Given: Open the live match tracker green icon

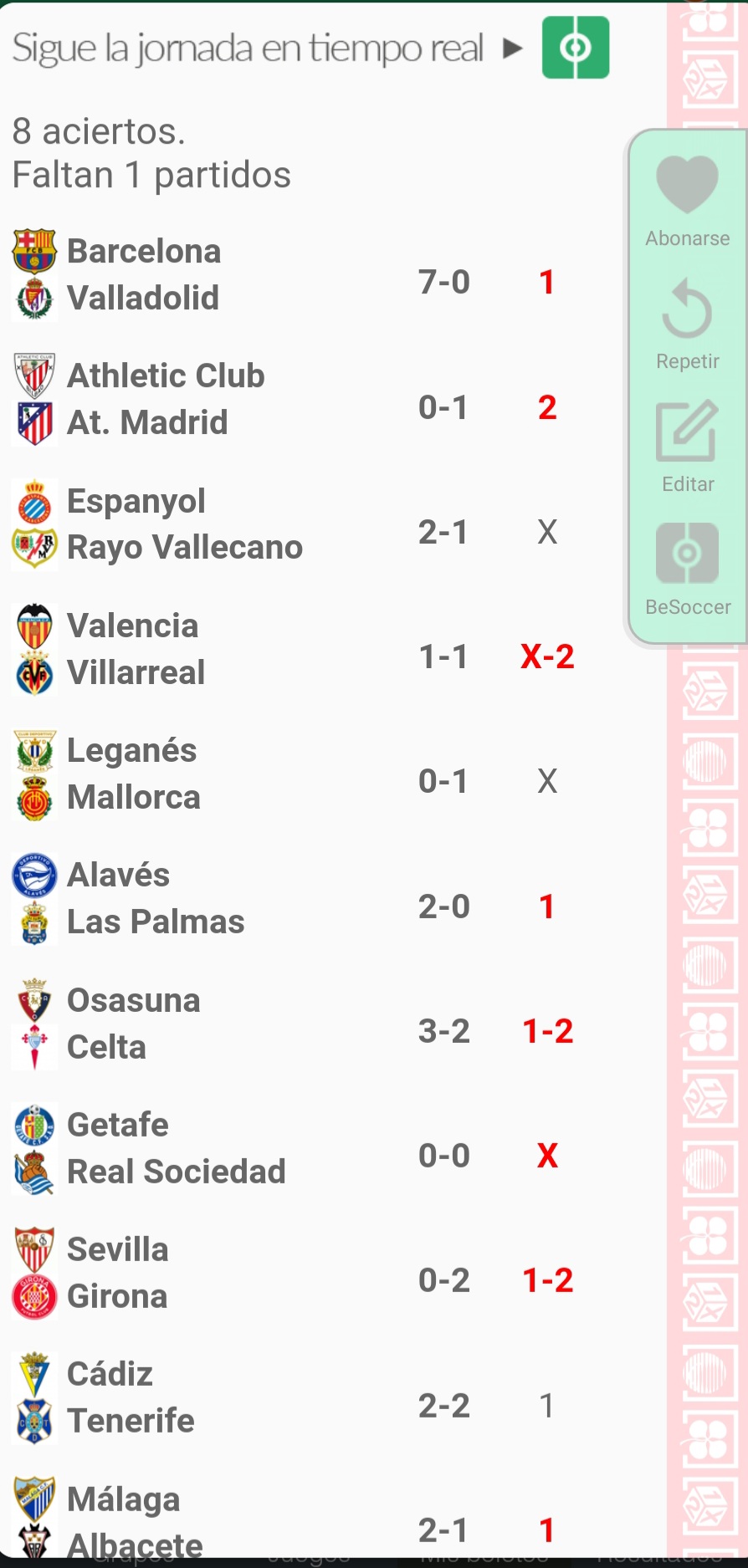Looking at the screenshot, I should [x=575, y=48].
